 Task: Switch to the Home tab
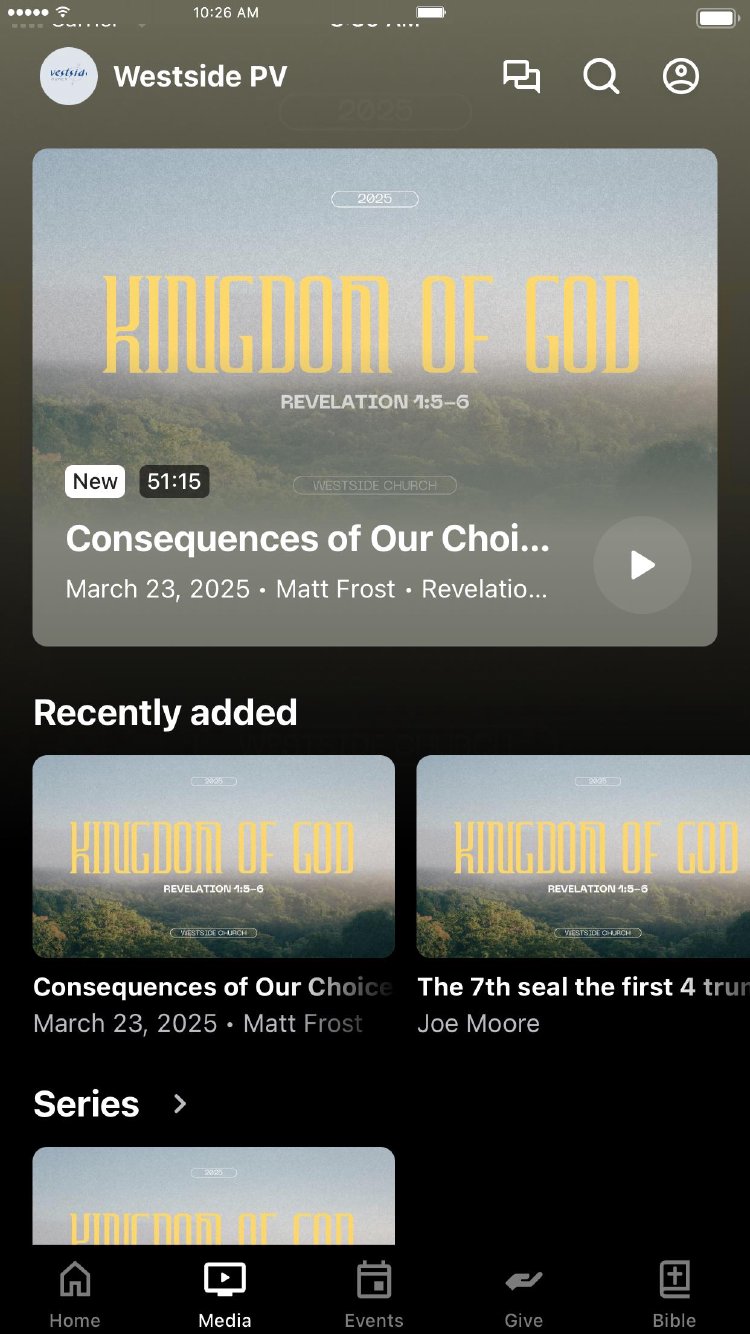pos(75,1294)
